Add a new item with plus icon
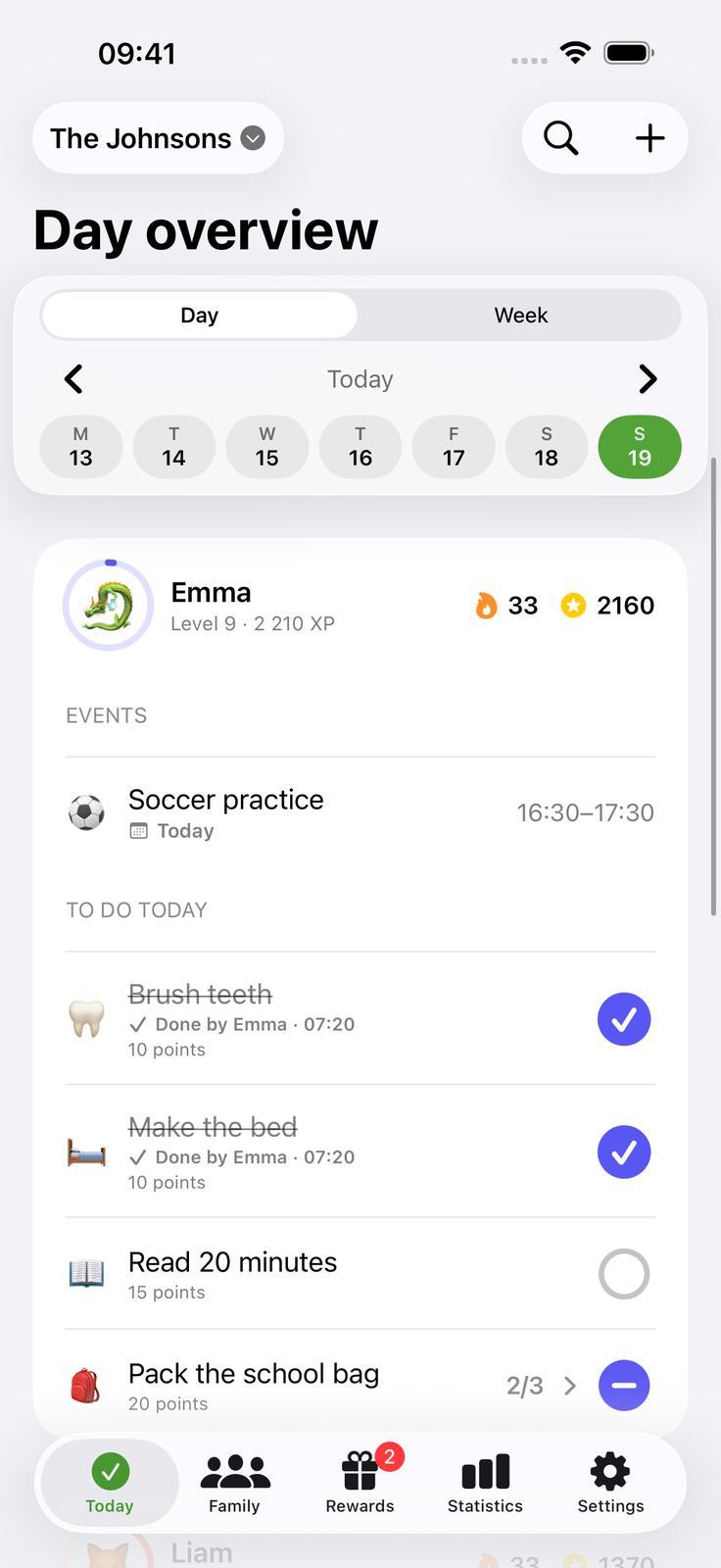 [x=649, y=138]
